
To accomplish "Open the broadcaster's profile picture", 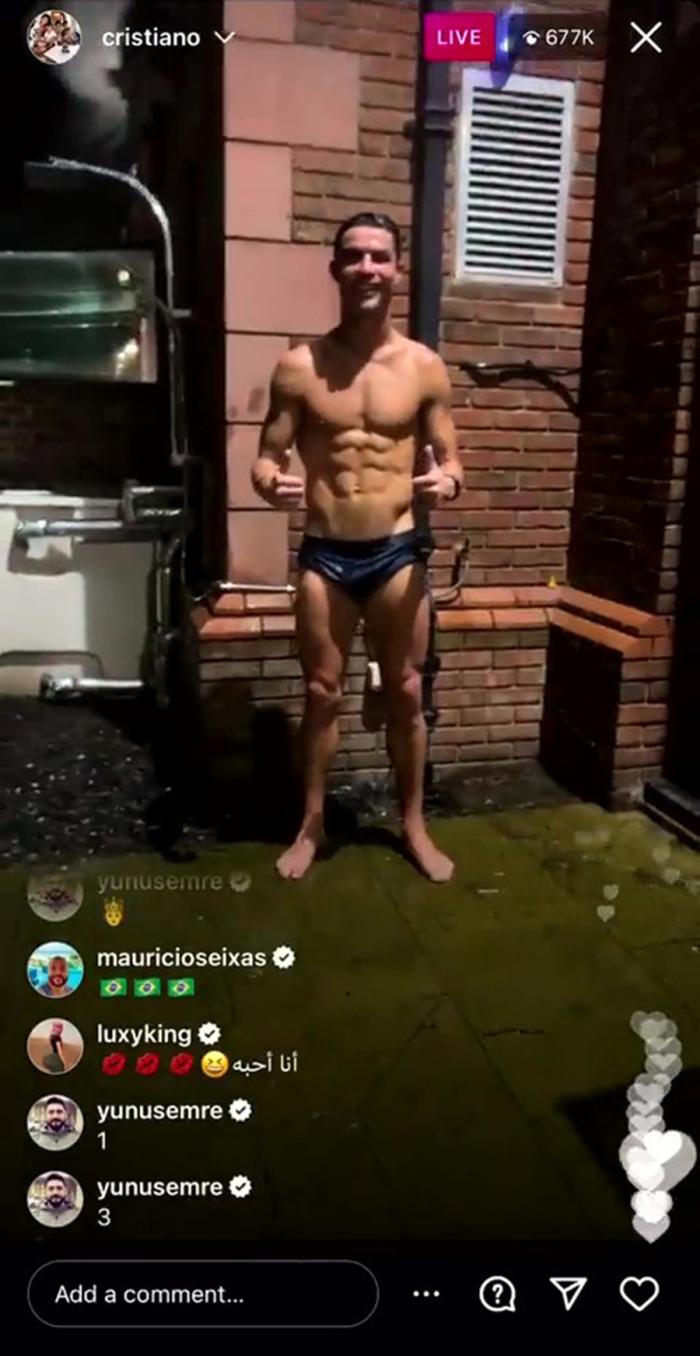I will click(x=54, y=38).
